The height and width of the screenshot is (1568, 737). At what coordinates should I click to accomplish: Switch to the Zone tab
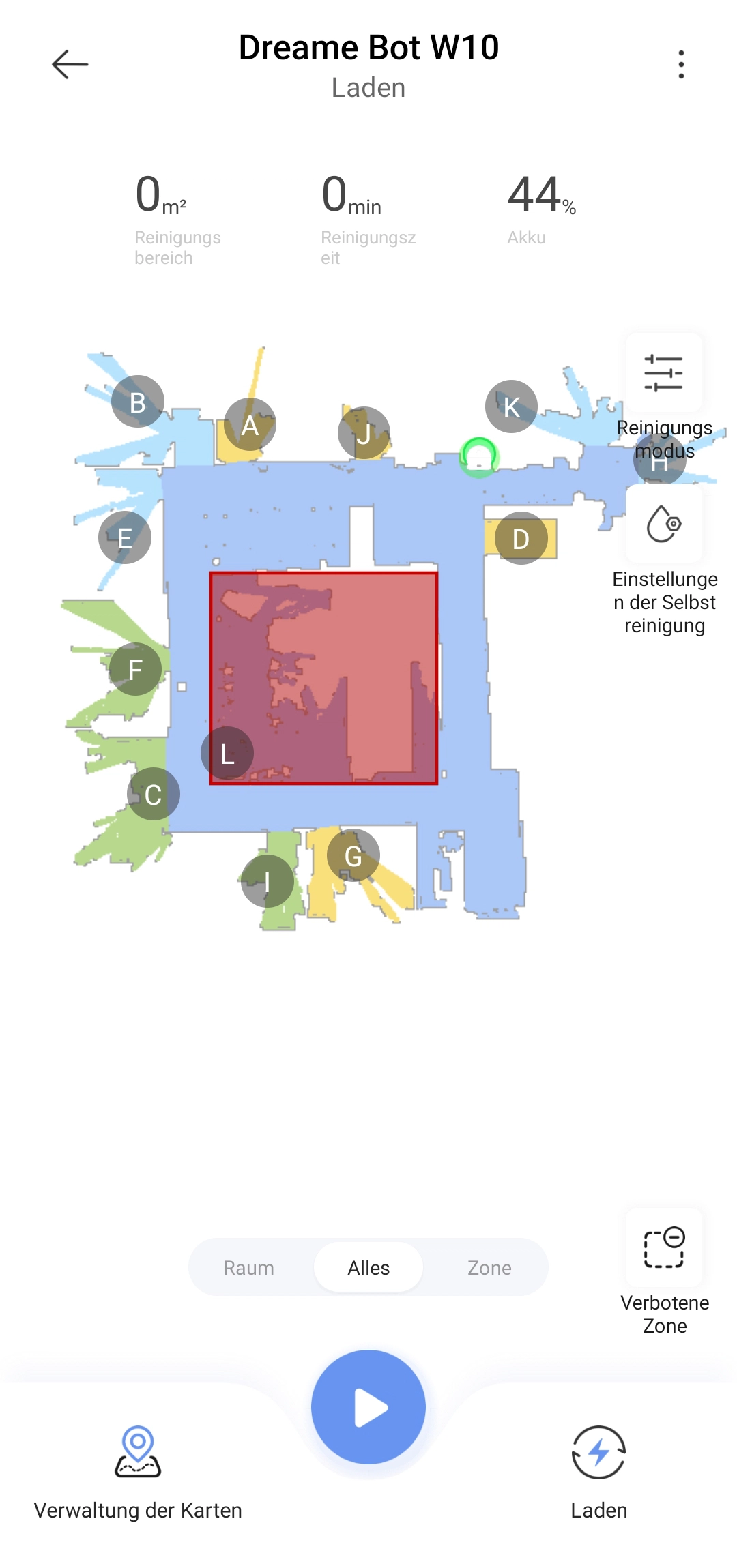click(489, 1268)
